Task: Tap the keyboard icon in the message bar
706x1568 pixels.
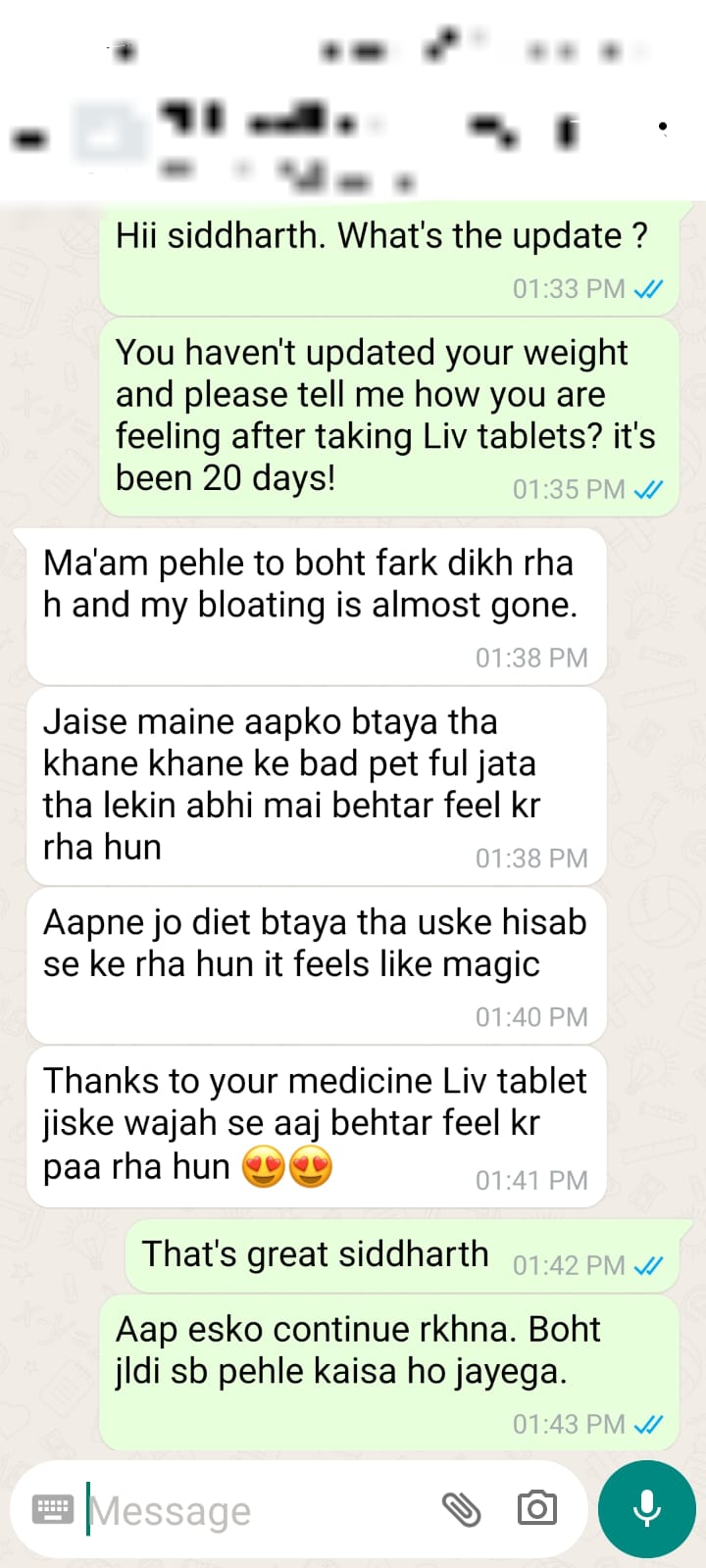Action: 52,1509
